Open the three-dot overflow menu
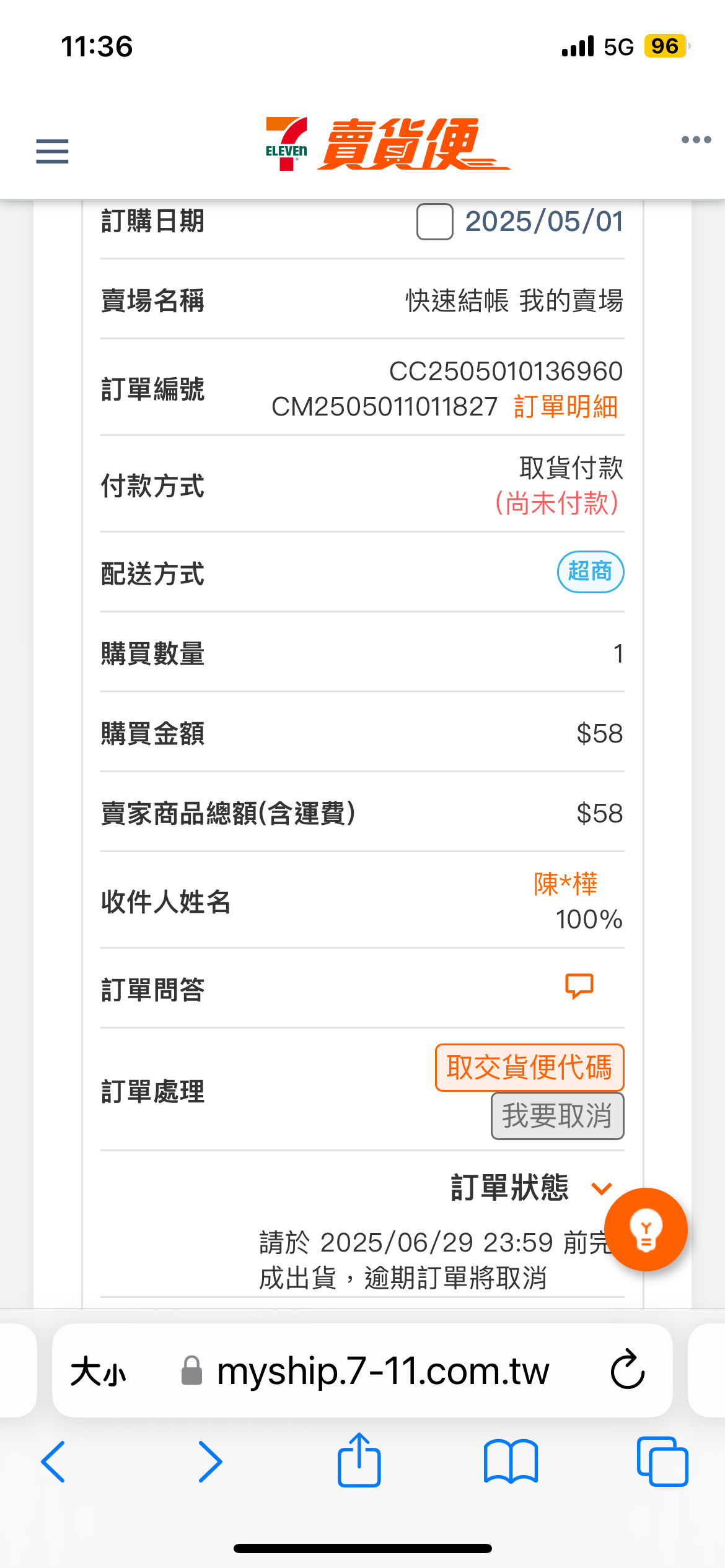Image resolution: width=725 pixels, height=1568 pixels. 696,139
